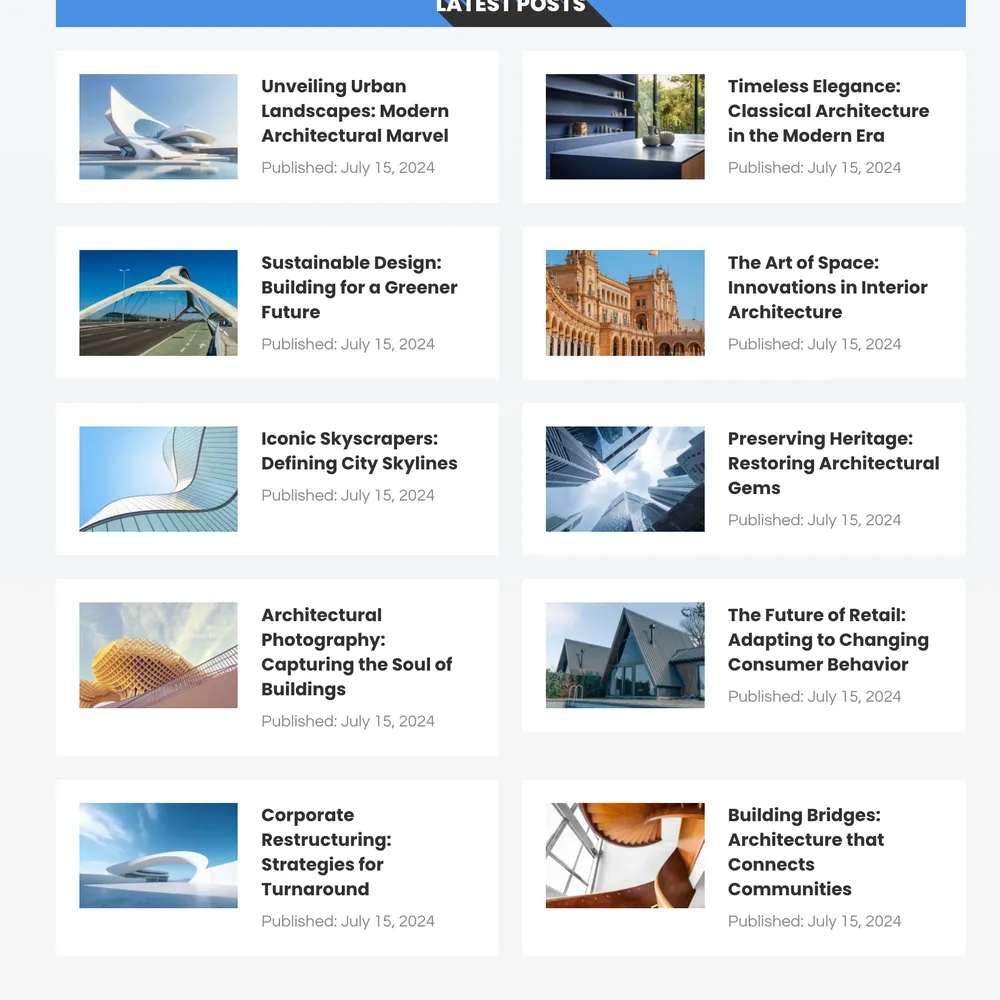Open the Timeless Elegance: Classical Architecture post
Screen dimensions: 1000x1000
point(828,111)
